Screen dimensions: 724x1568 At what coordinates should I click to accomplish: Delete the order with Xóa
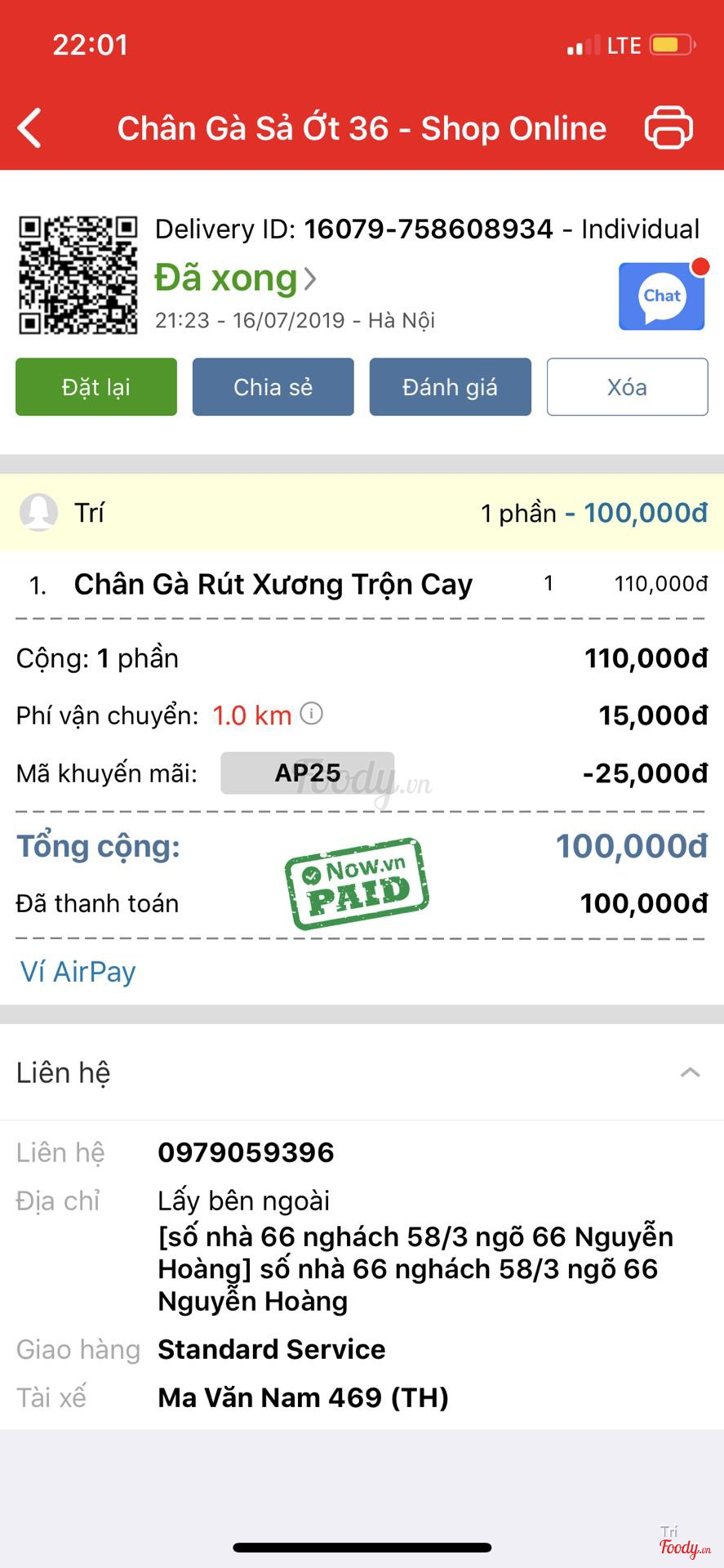[x=627, y=387]
